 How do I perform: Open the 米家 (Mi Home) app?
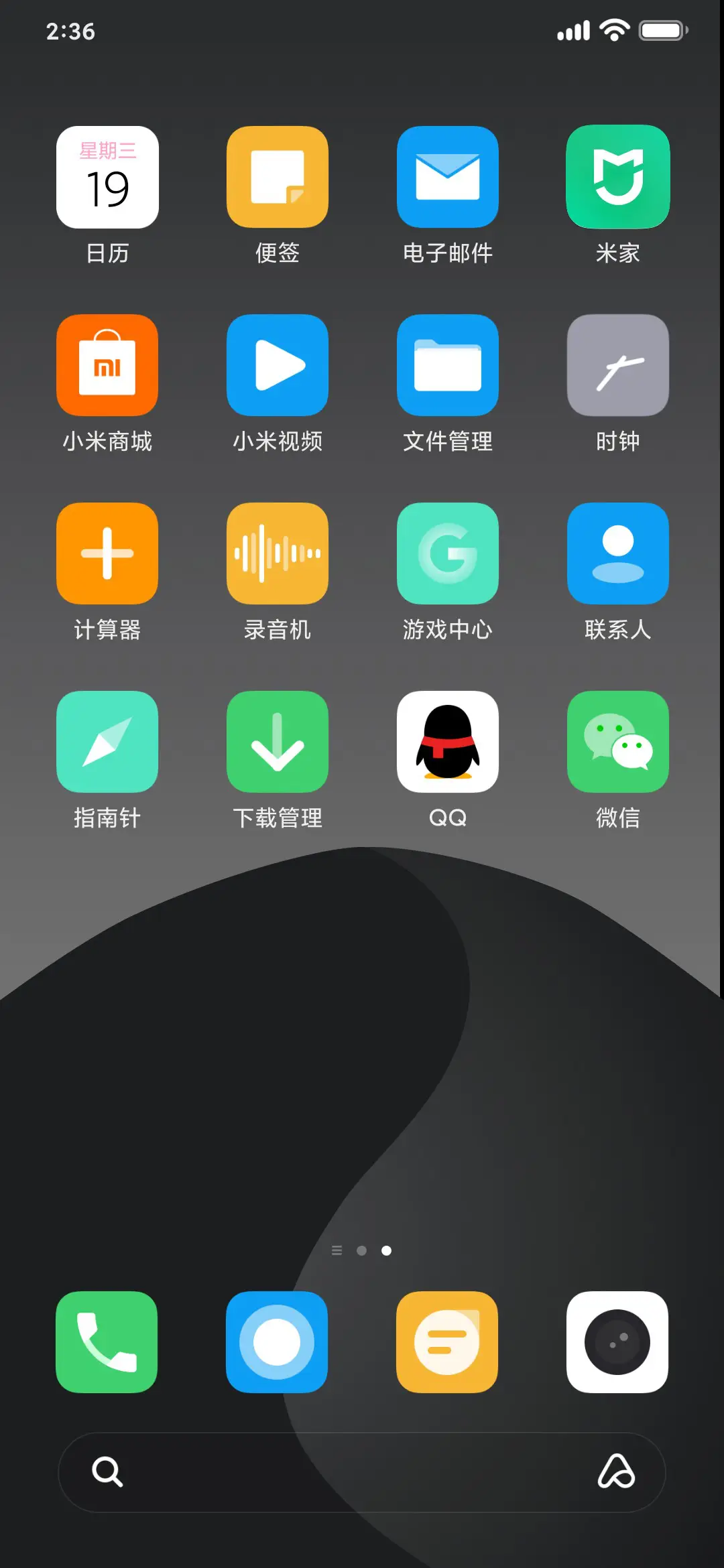coord(617,176)
